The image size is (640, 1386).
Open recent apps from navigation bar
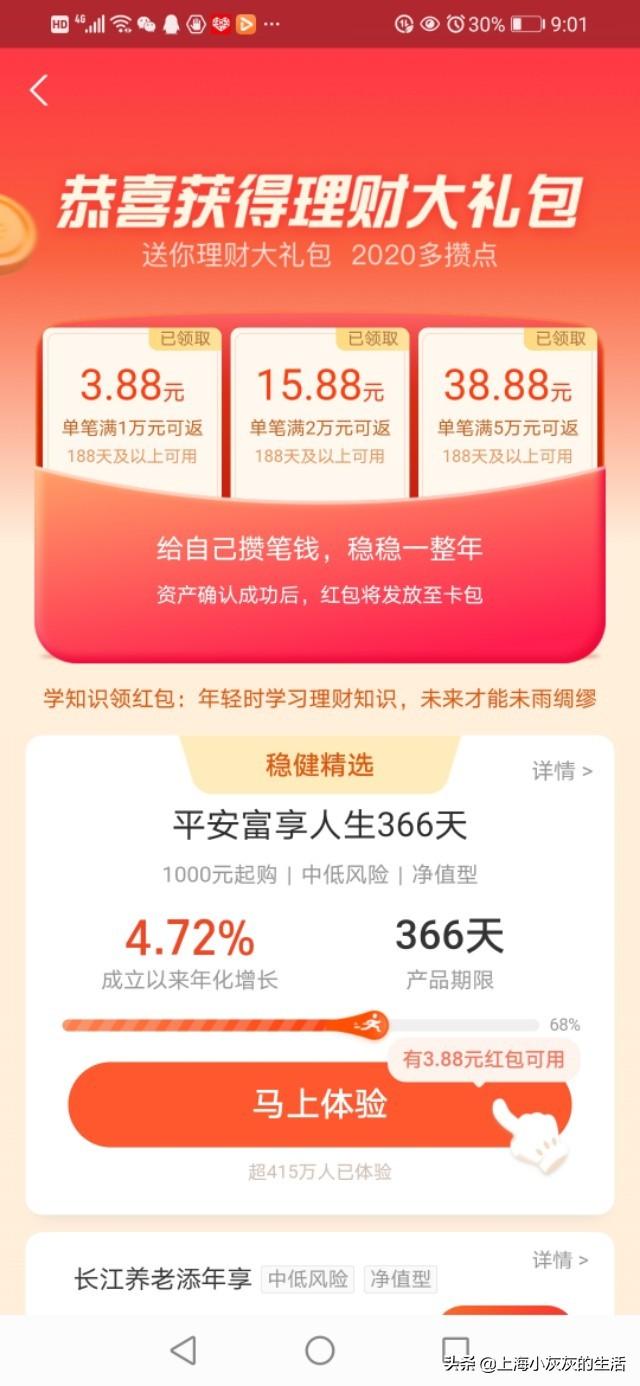(x=456, y=1350)
